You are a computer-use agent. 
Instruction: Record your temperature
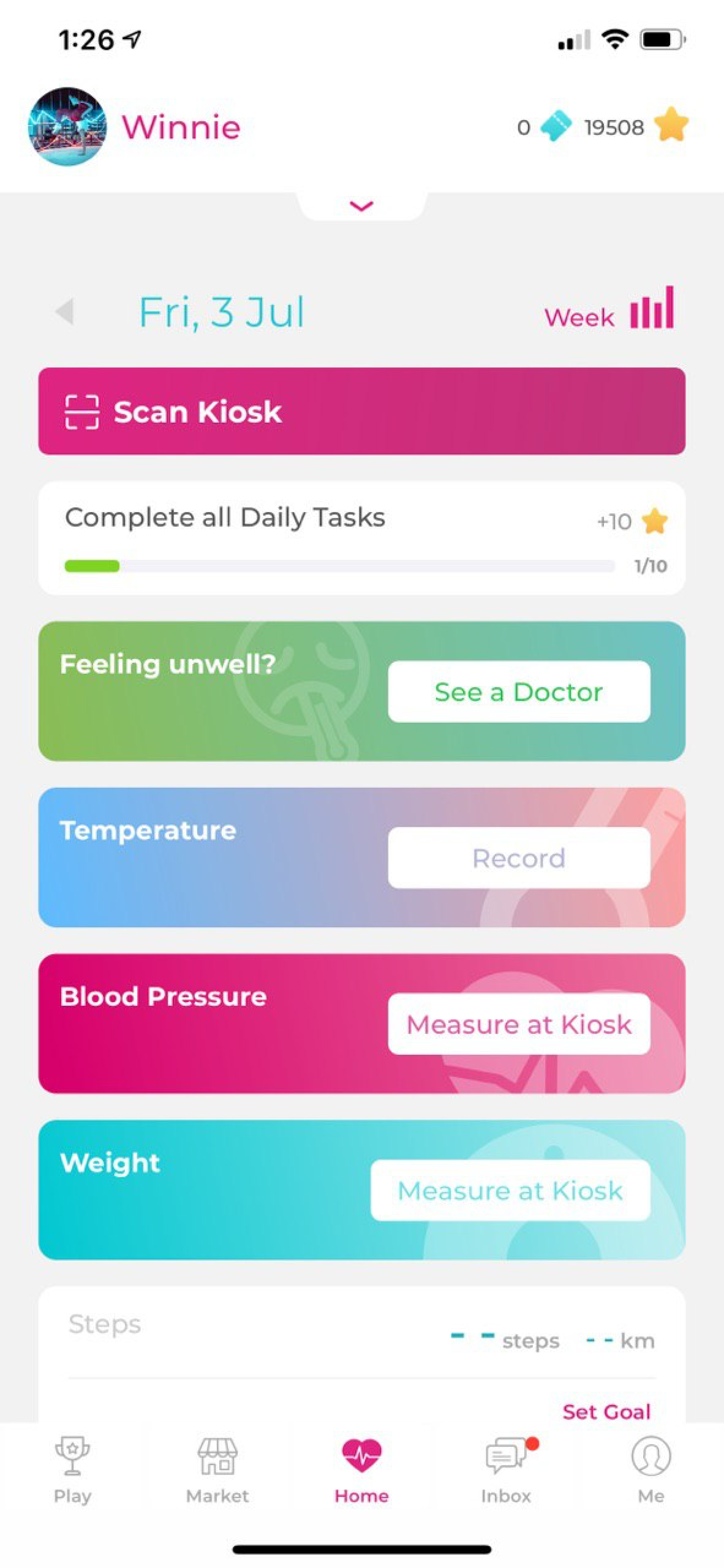519,857
